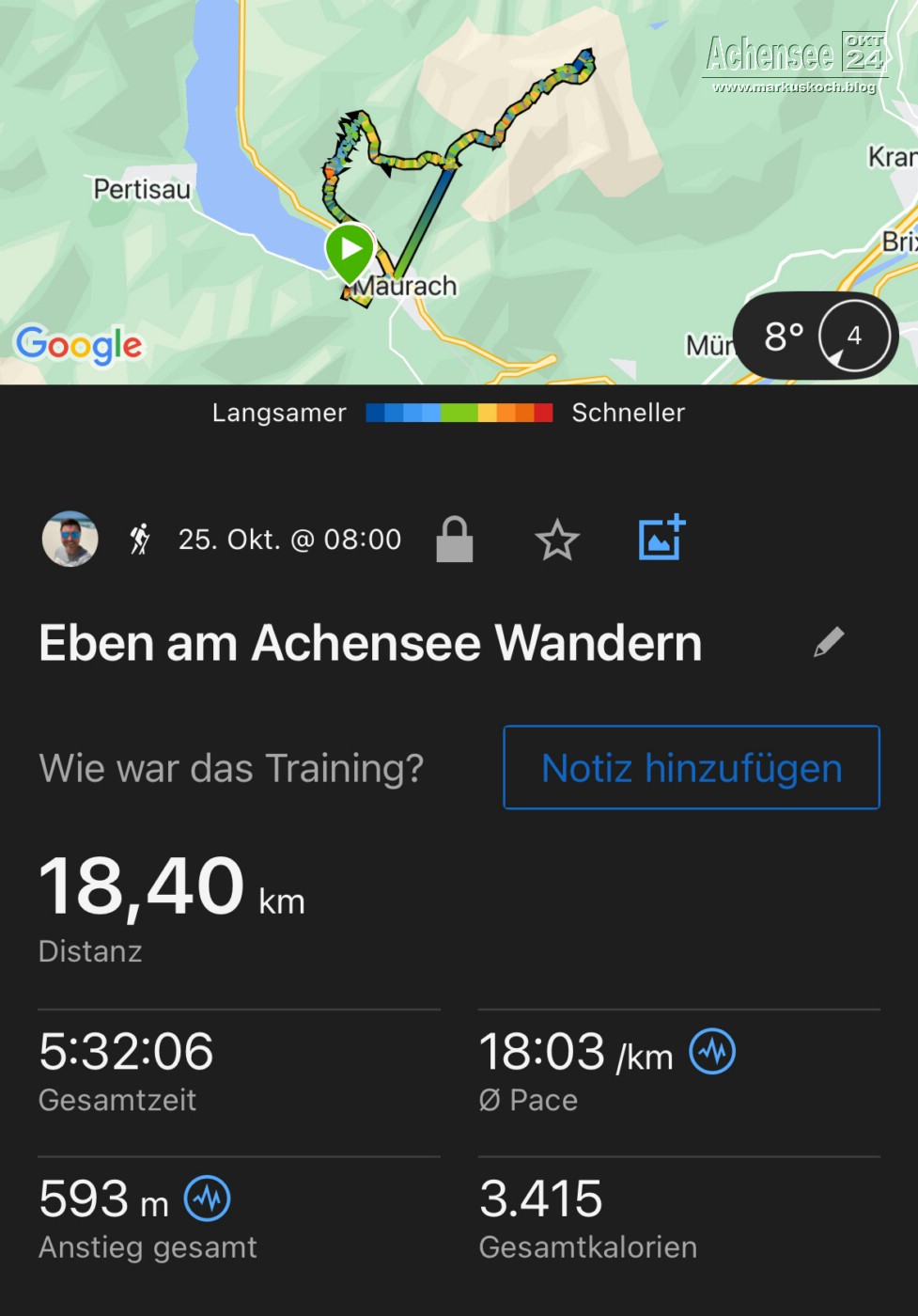This screenshot has width=918, height=1316.
Task: Tap Notiz hinzufügen button
Action: coord(692,767)
